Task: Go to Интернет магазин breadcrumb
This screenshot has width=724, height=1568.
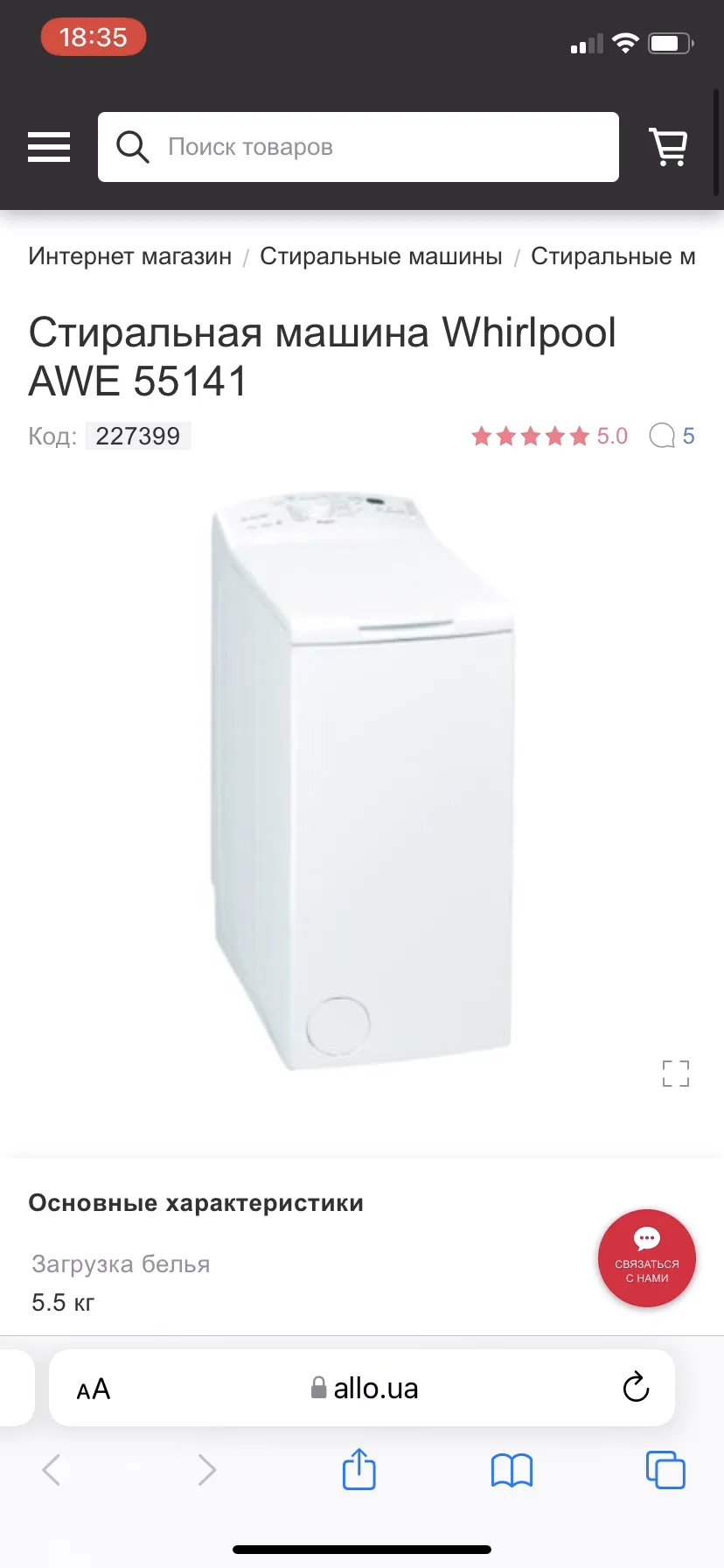Action: click(130, 256)
